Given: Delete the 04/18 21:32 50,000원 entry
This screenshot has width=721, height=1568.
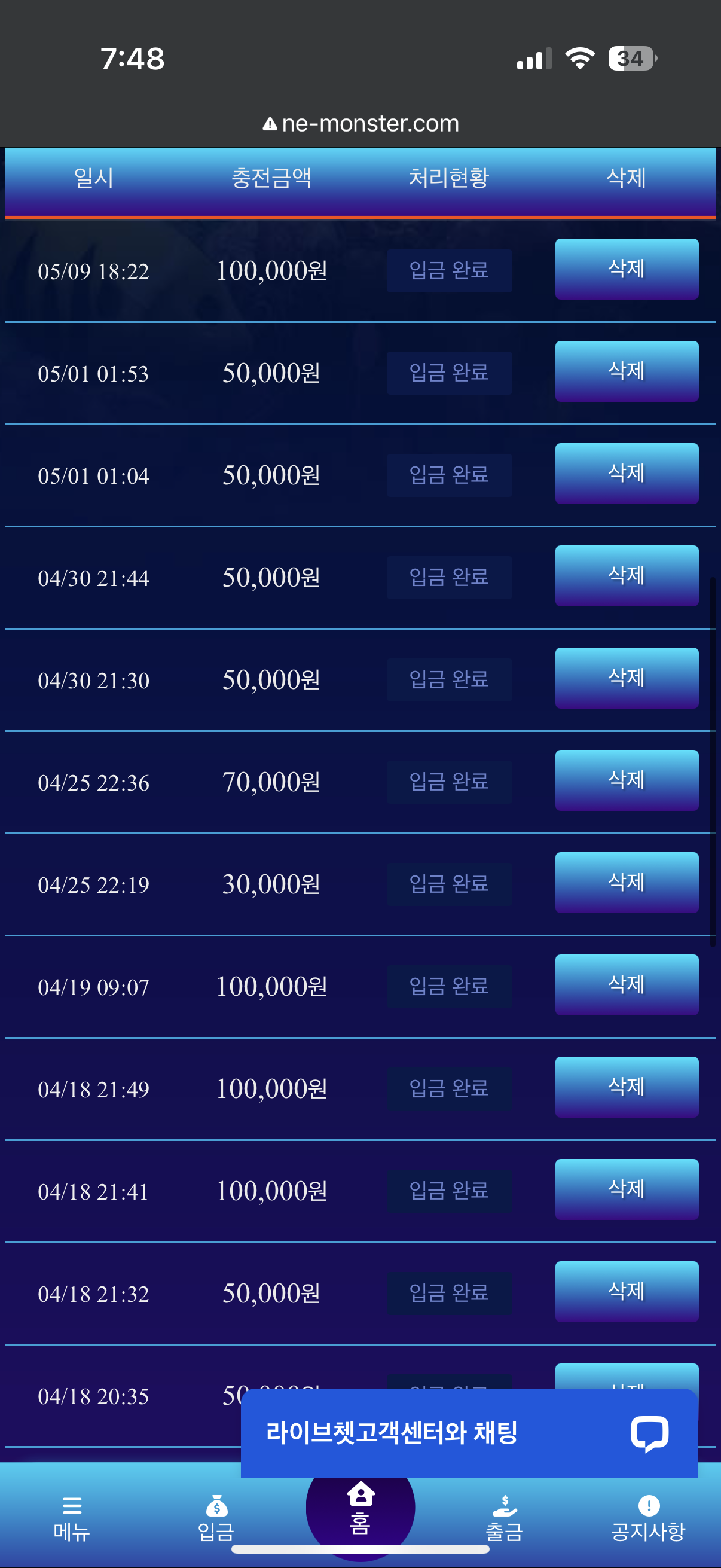Looking at the screenshot, I should pyautogui.click(x=626, y=1292).
